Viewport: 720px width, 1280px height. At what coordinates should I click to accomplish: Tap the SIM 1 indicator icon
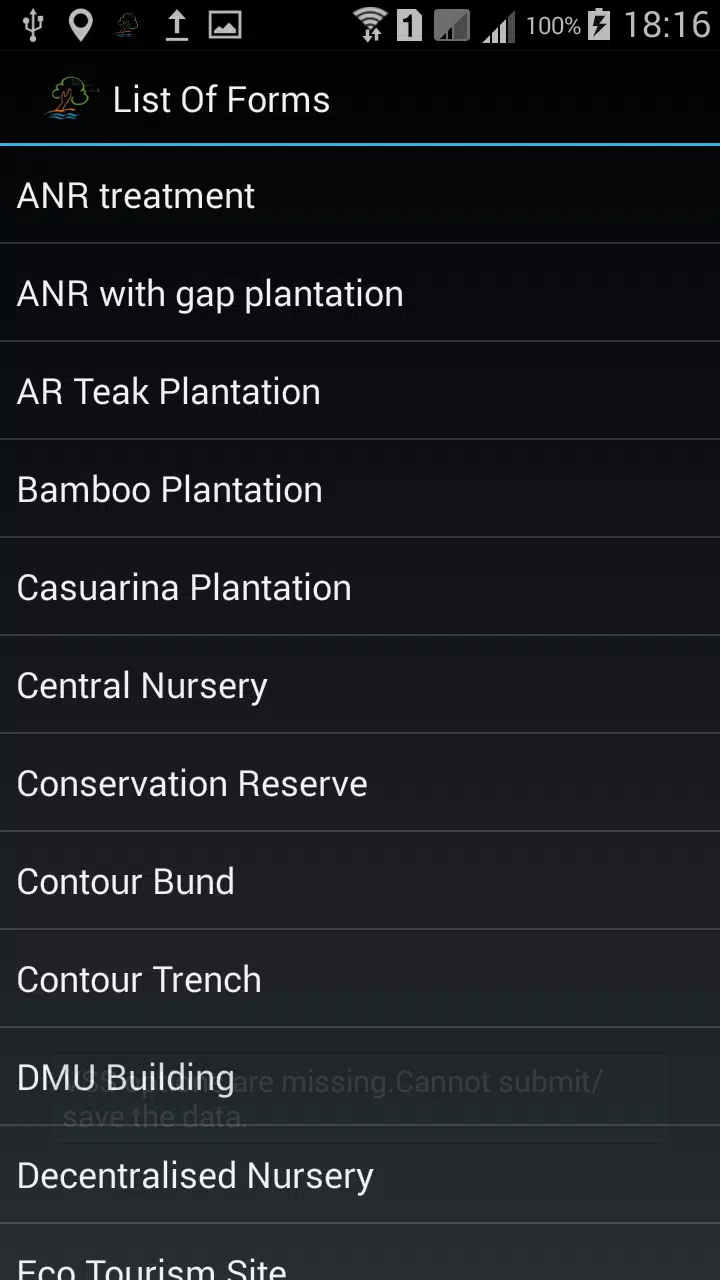coord(410,25)
